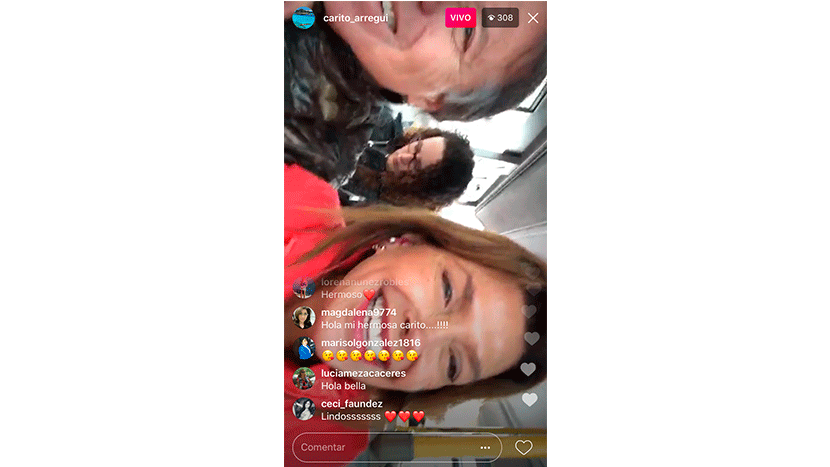Open marisolgonzalez1816's profile from her comment
This screenshot has width=830, height=467.
[x=370, y=343]
